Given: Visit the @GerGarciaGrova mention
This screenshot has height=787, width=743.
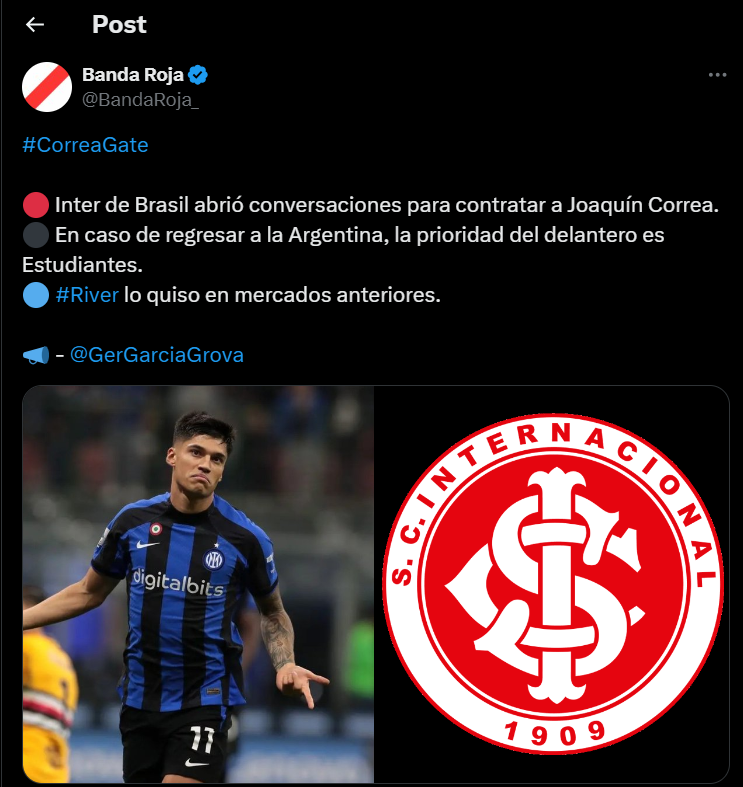Looking at the screenshot, I should (x=157, y=354).
